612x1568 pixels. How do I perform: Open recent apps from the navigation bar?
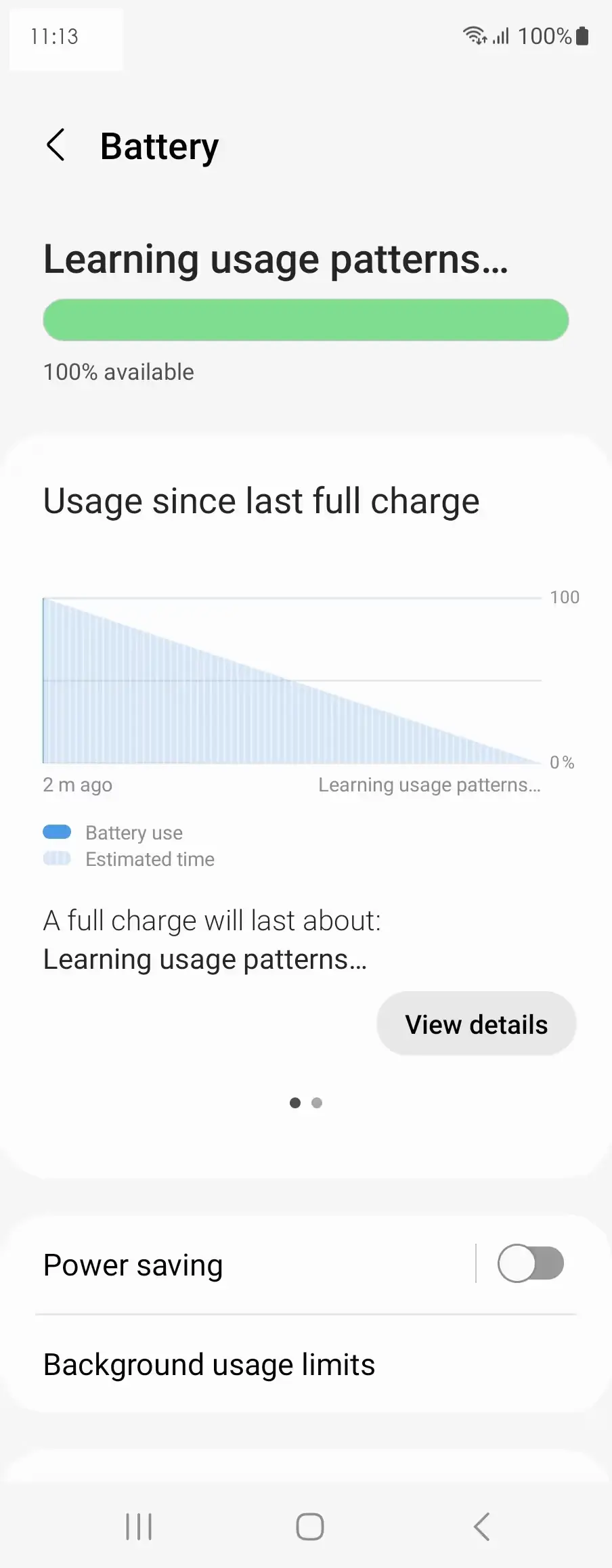click(139, 1527)
